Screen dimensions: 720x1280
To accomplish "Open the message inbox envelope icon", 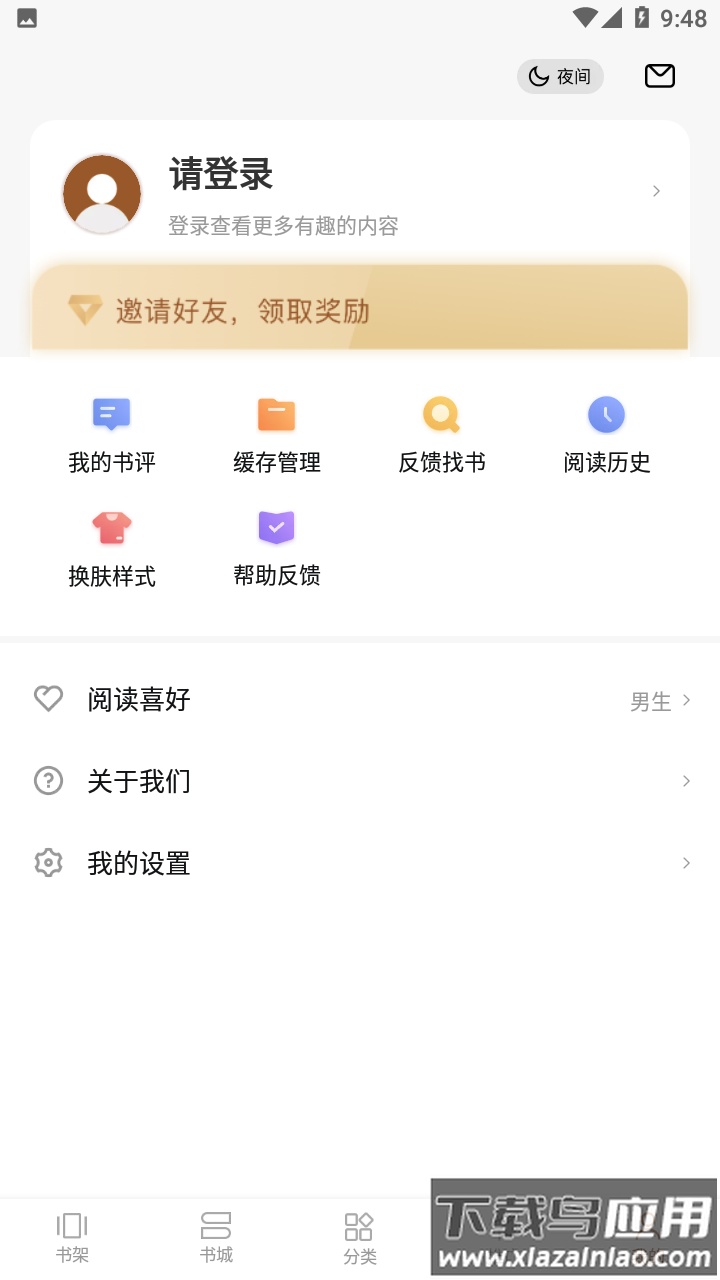I will (658, 75).
